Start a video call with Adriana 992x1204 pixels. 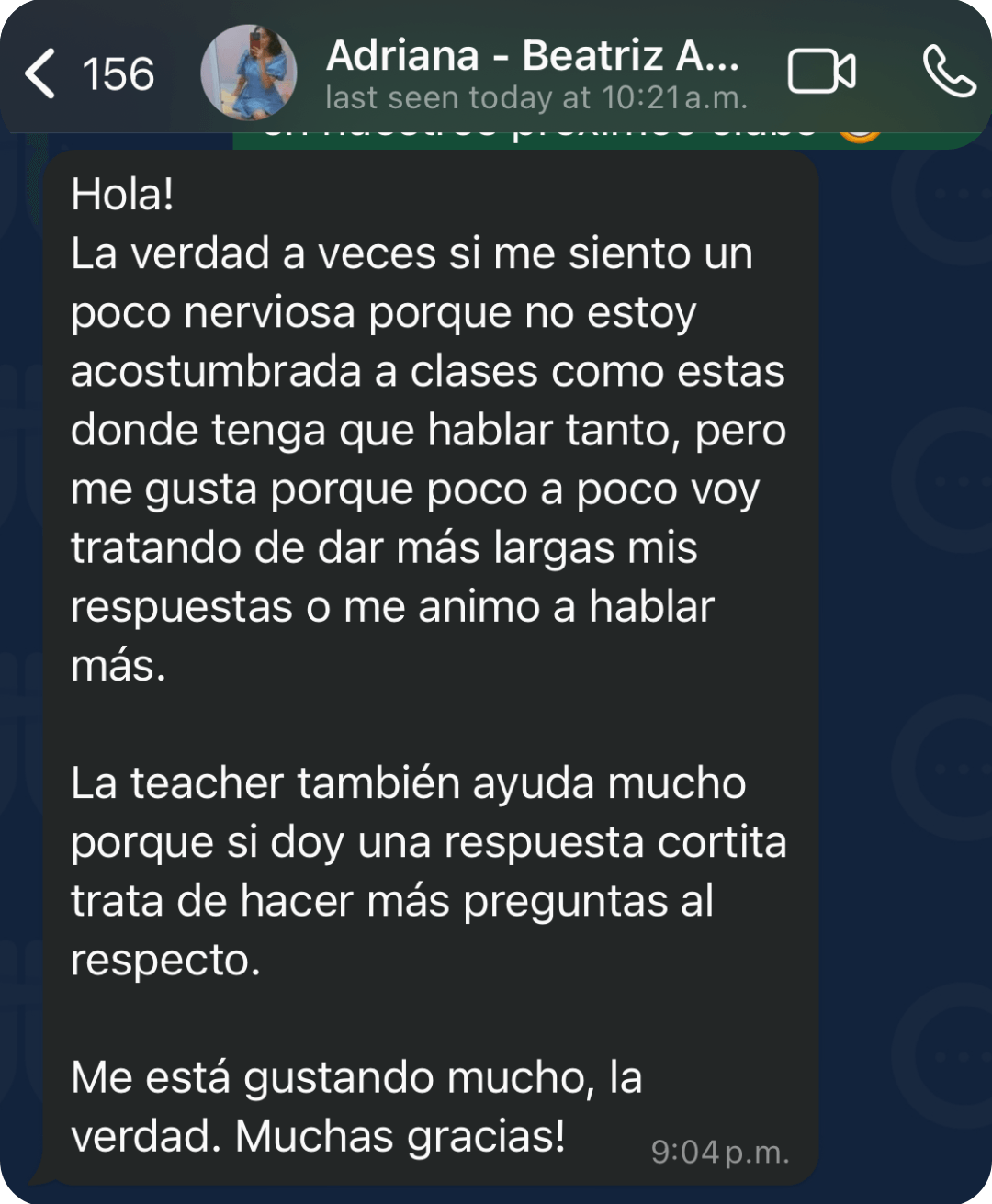click(821, 73)
